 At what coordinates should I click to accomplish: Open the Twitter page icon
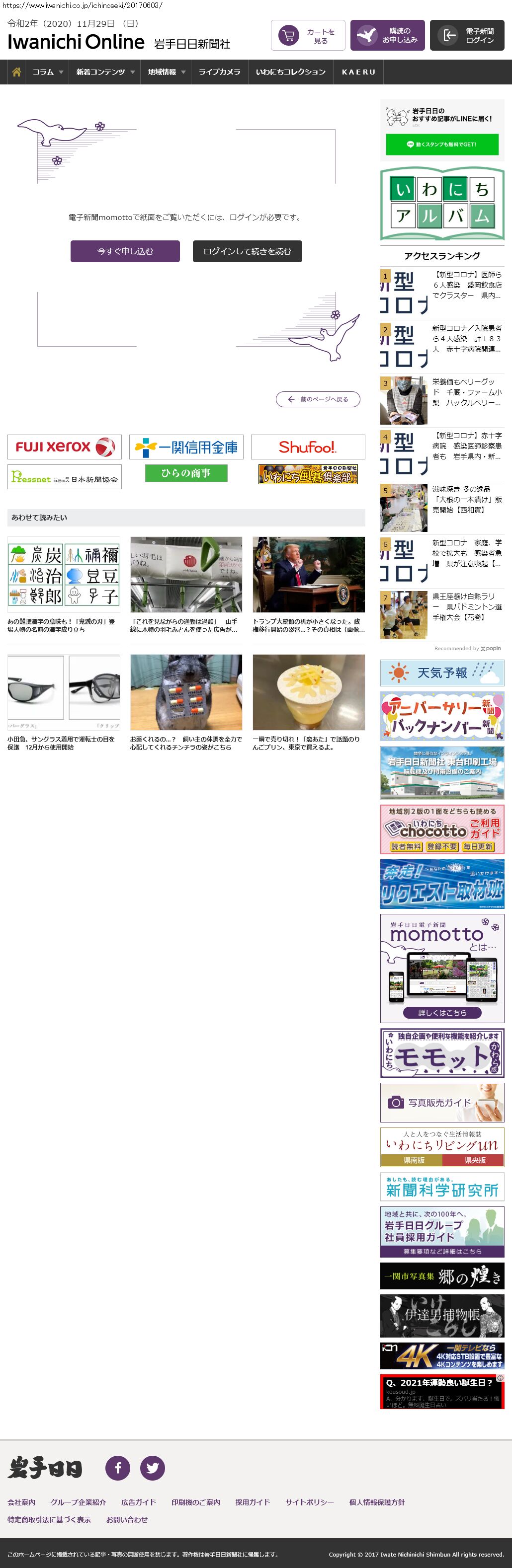(x=153, y=1468)
